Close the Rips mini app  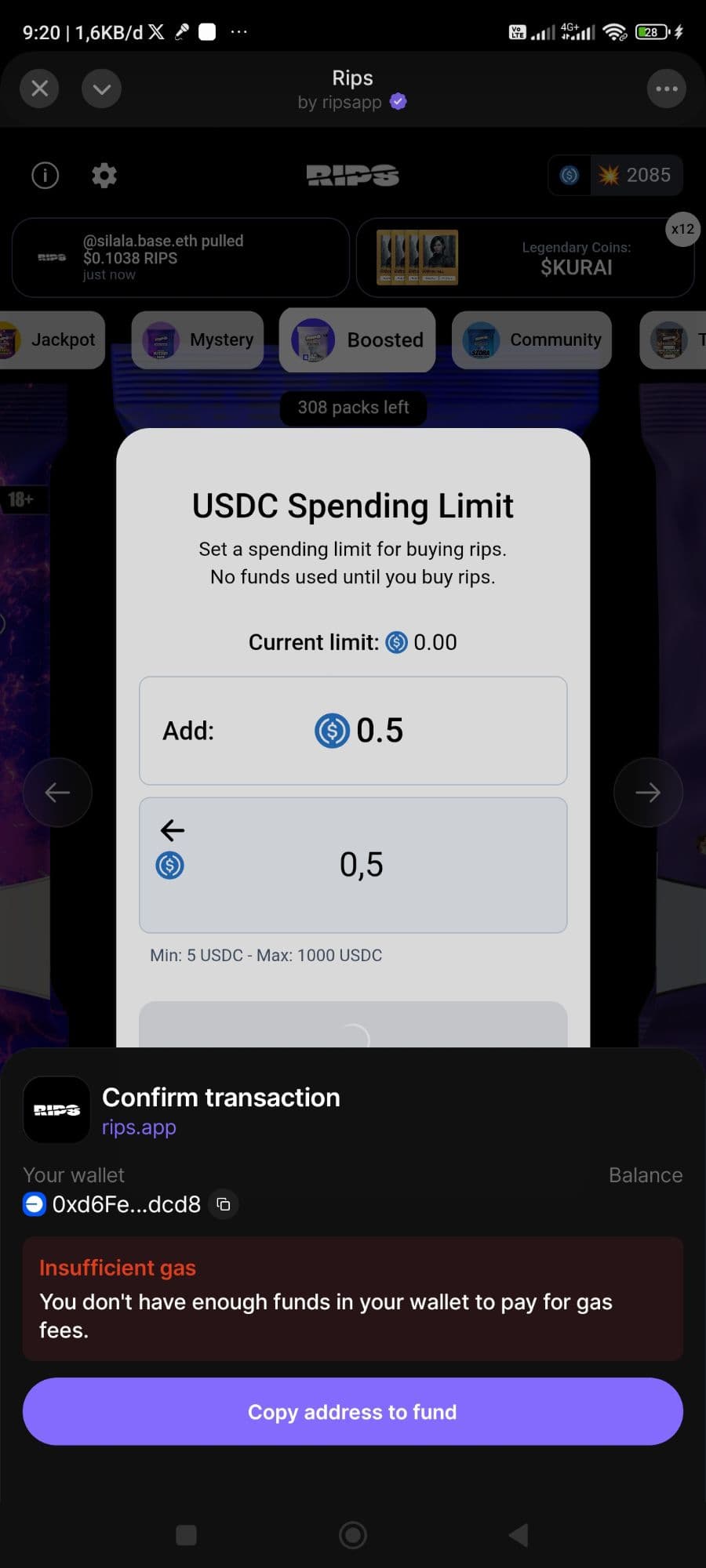(x=40, y=89)
